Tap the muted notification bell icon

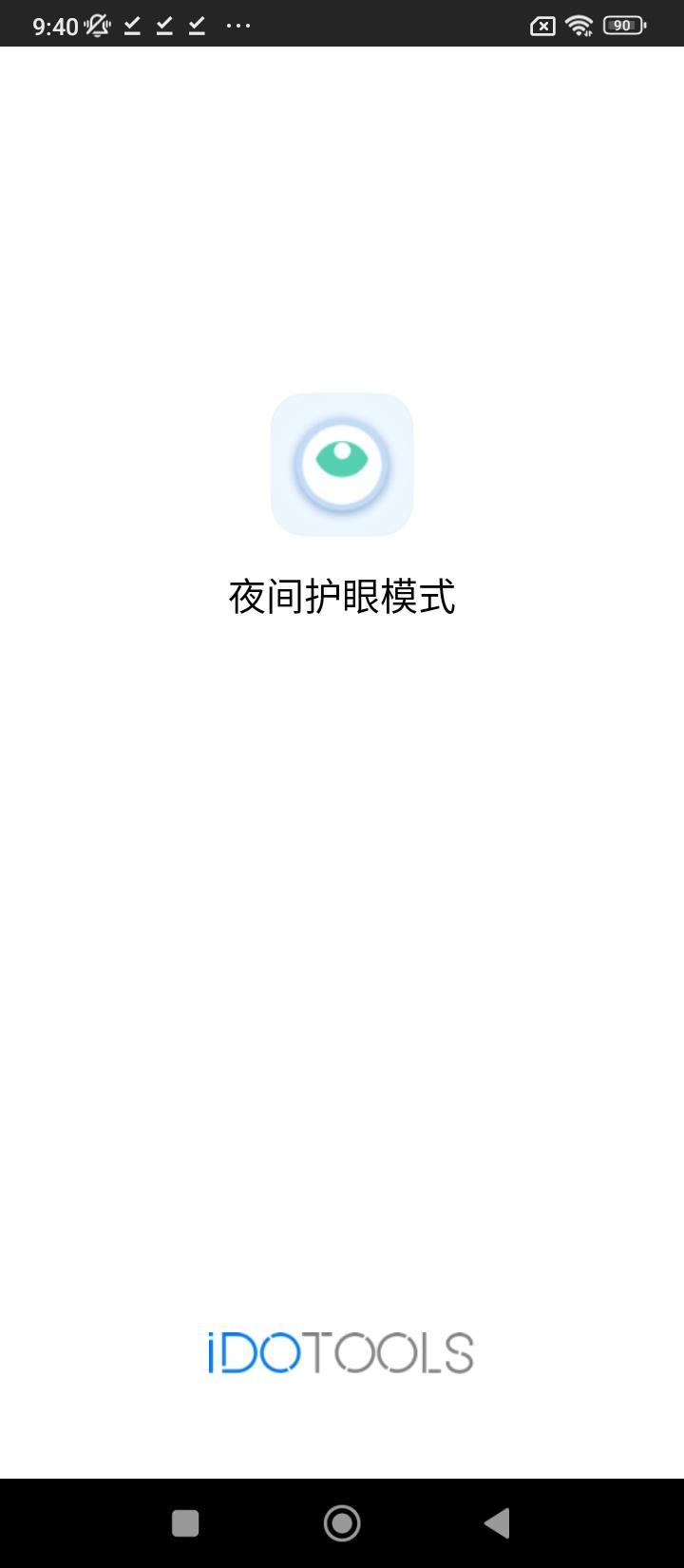[x=99, y=26]
